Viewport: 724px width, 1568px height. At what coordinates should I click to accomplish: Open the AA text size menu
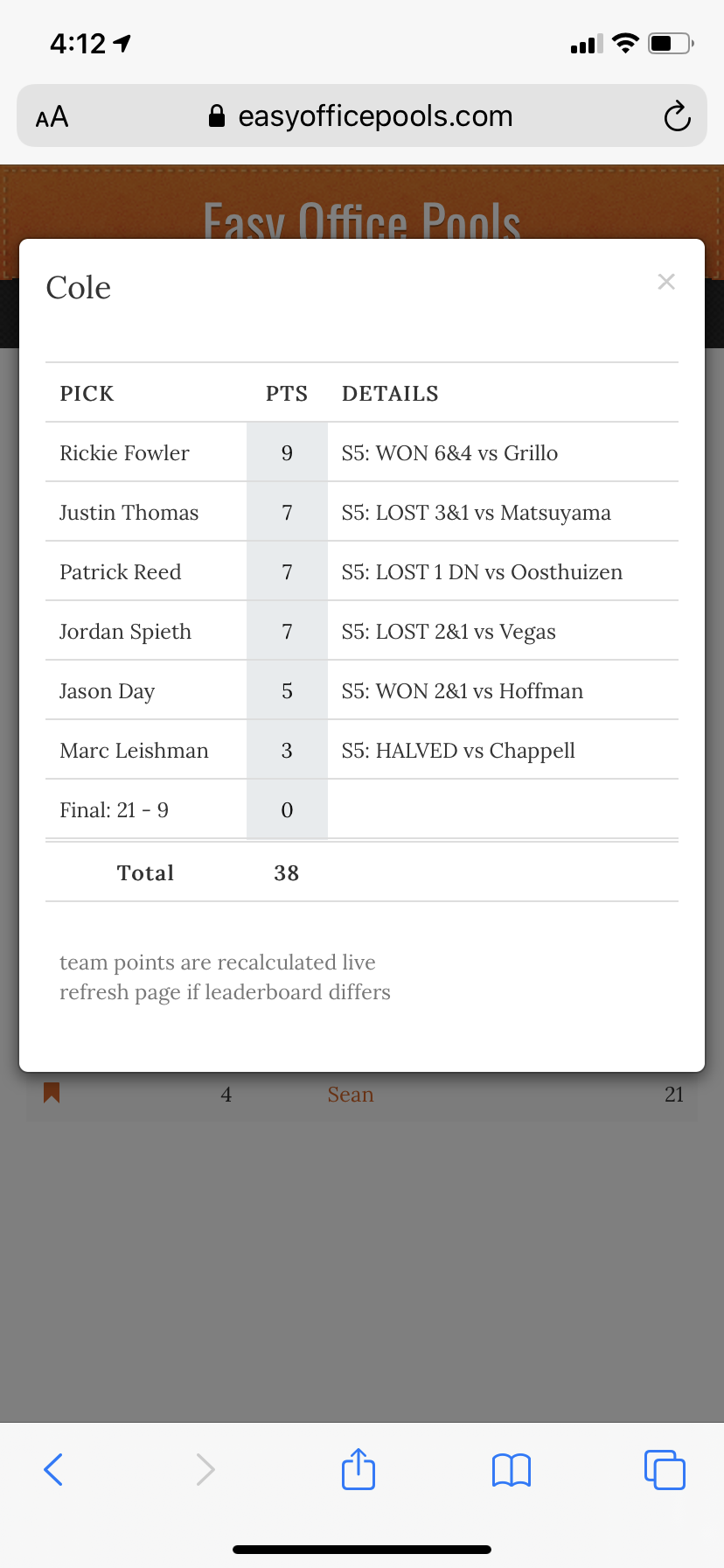click(52, 115)
